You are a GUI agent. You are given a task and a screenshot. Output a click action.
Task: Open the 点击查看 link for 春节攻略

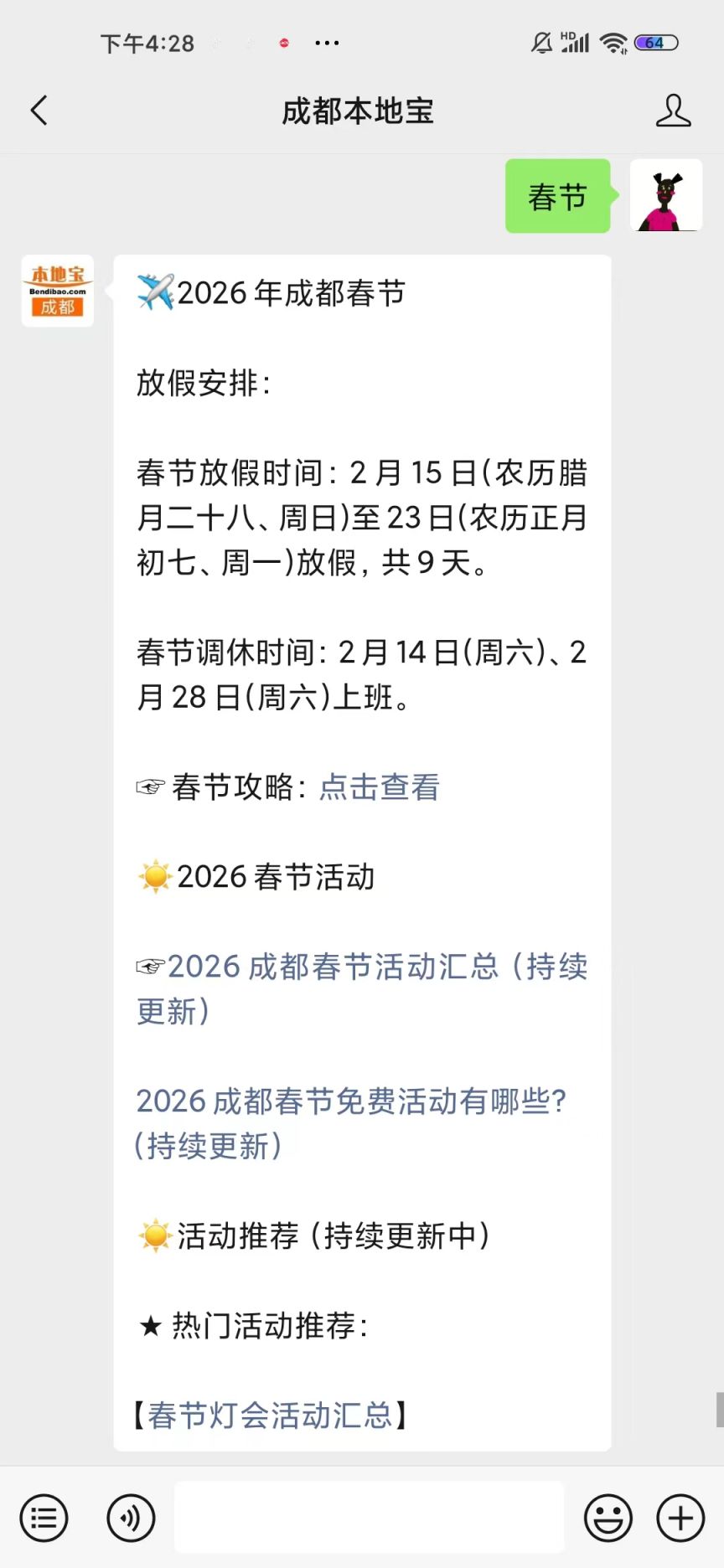click(x=380, y=787)
